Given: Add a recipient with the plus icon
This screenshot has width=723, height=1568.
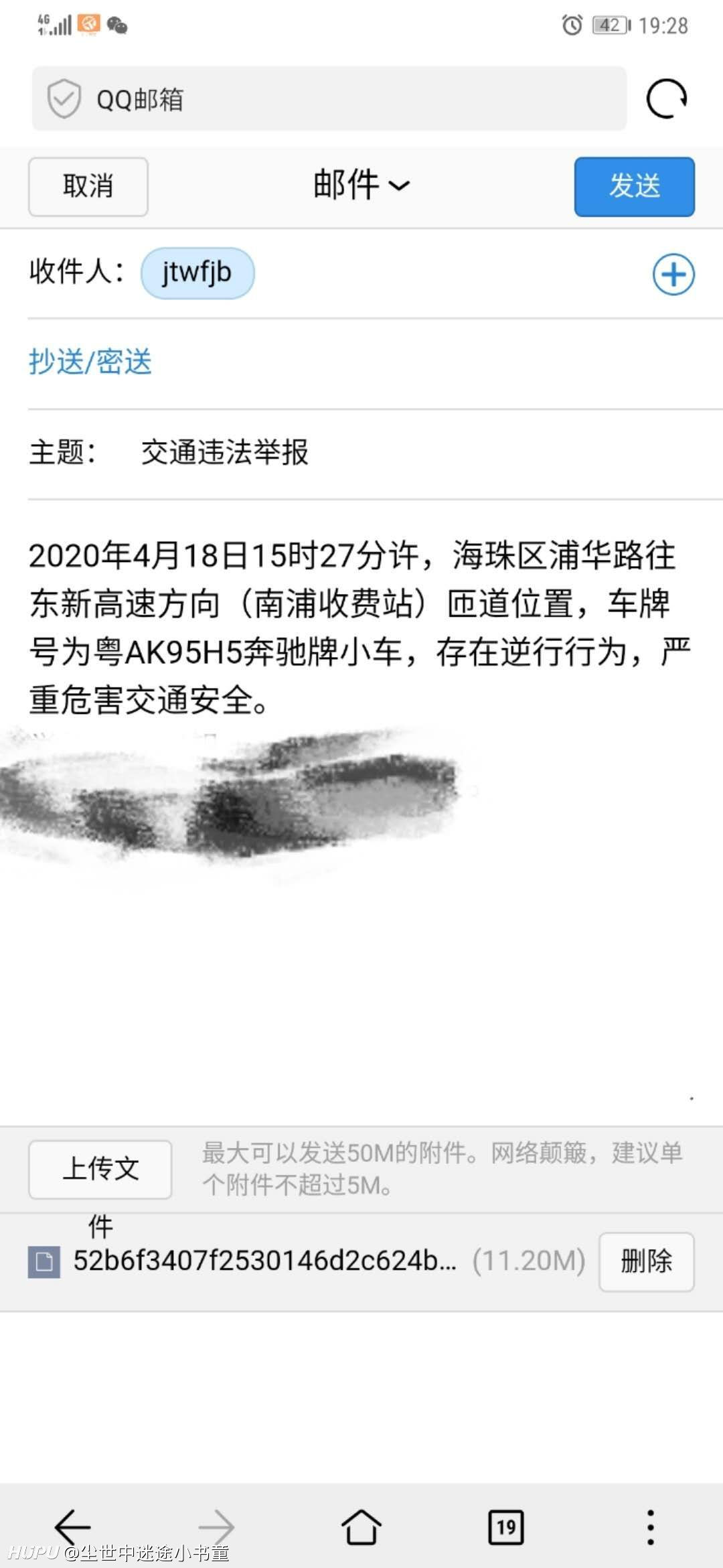Looking at the screenshot, I should [x=673, y=274].
